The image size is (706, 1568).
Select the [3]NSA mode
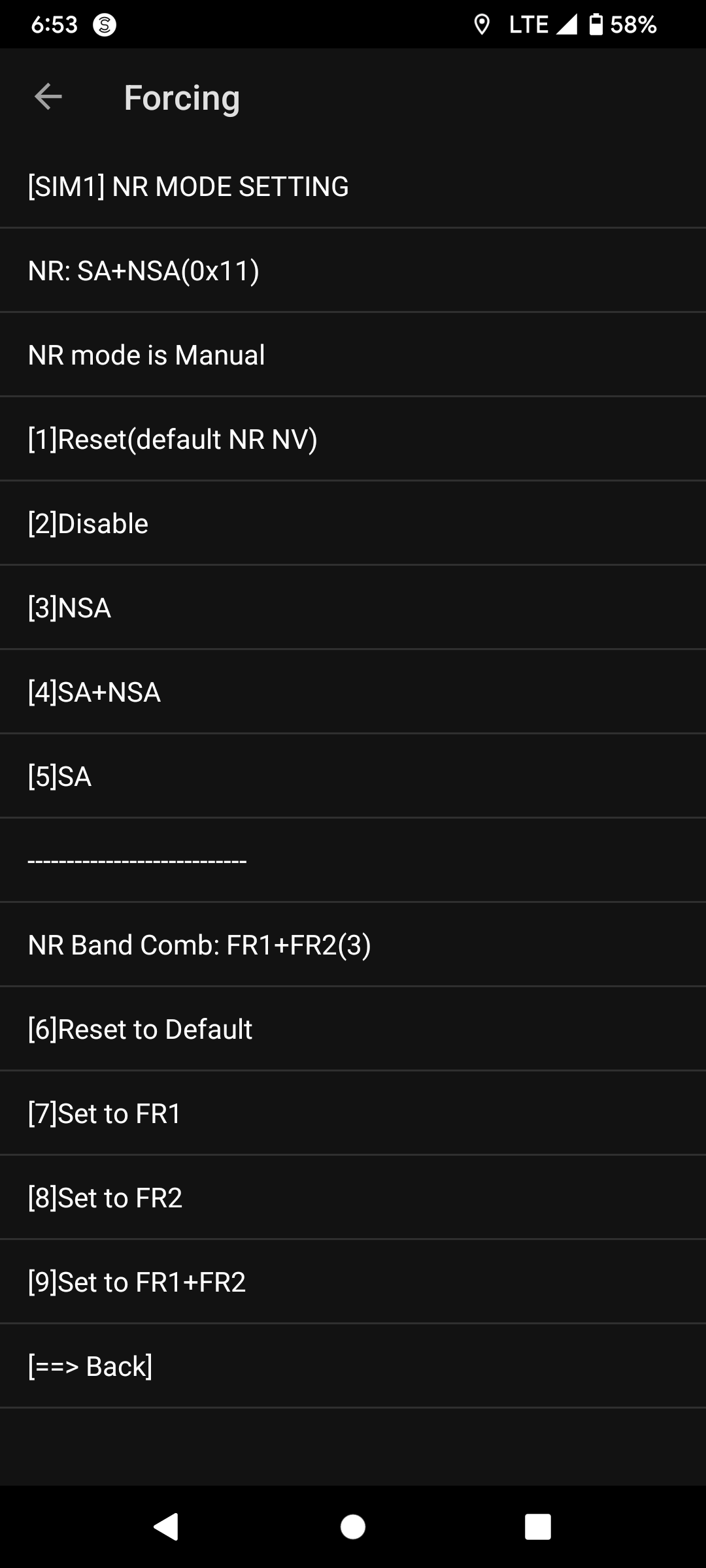coord(353,608)
